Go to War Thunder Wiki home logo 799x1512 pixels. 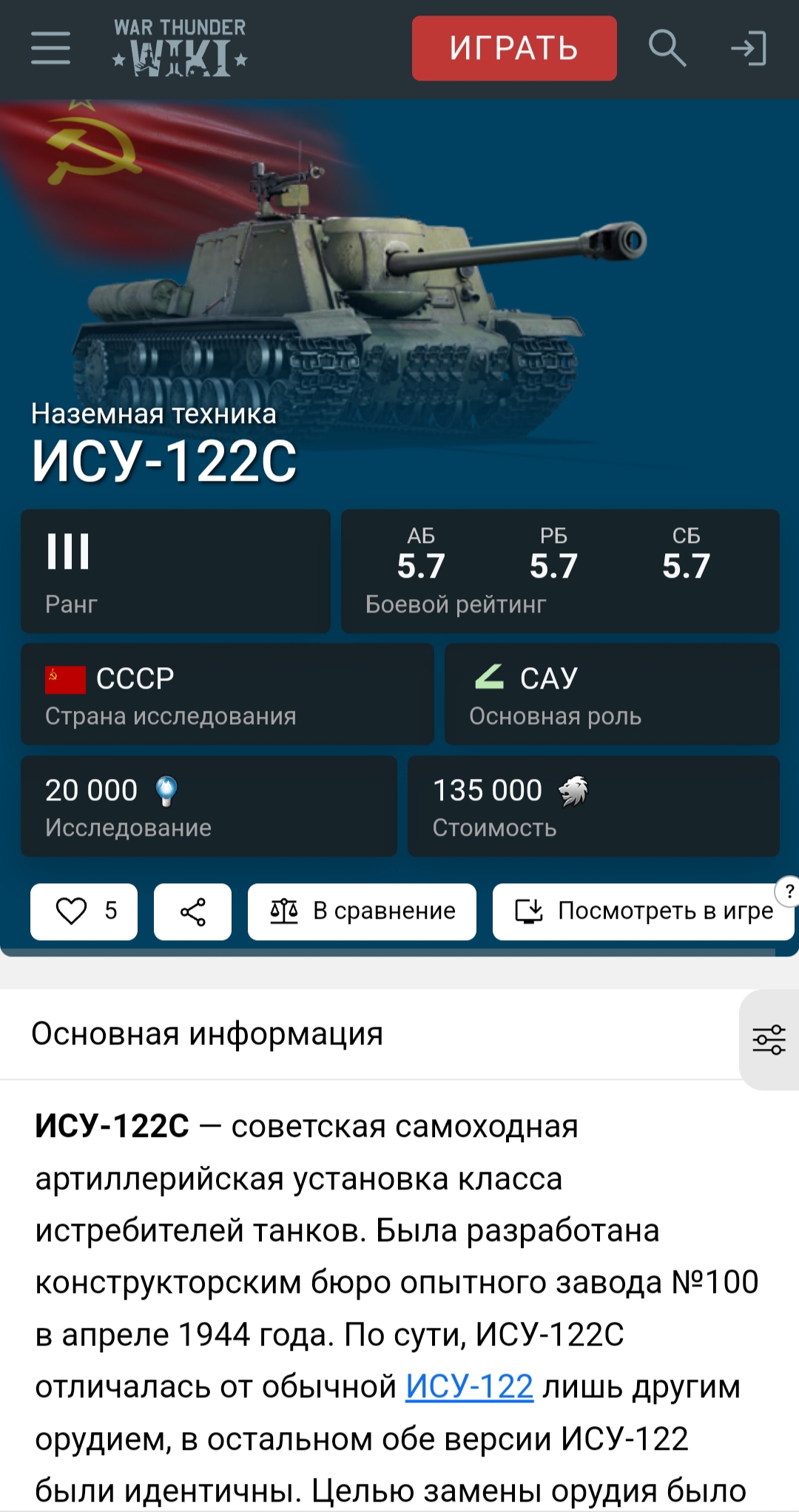180,49
